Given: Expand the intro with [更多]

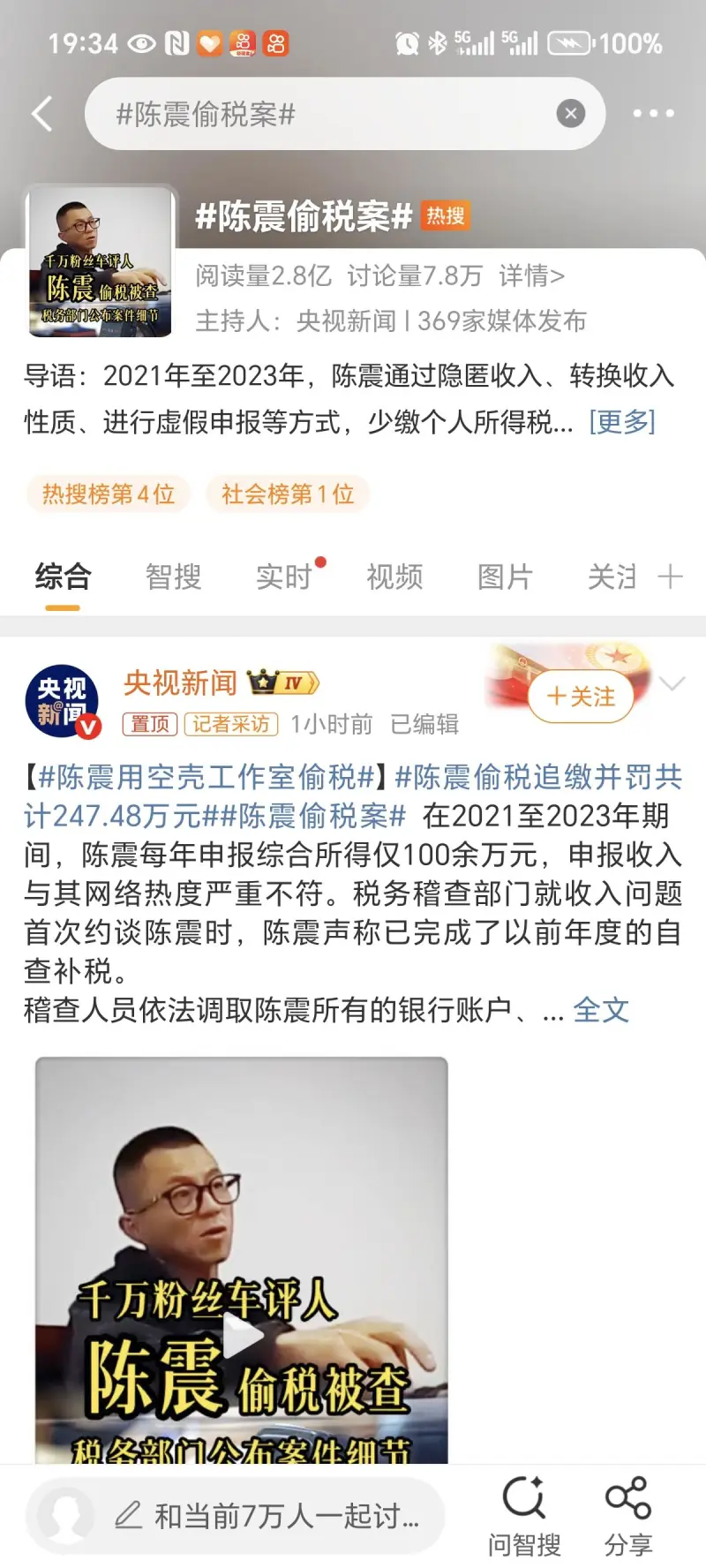Looking at the screenshot, I should point(622,422).
